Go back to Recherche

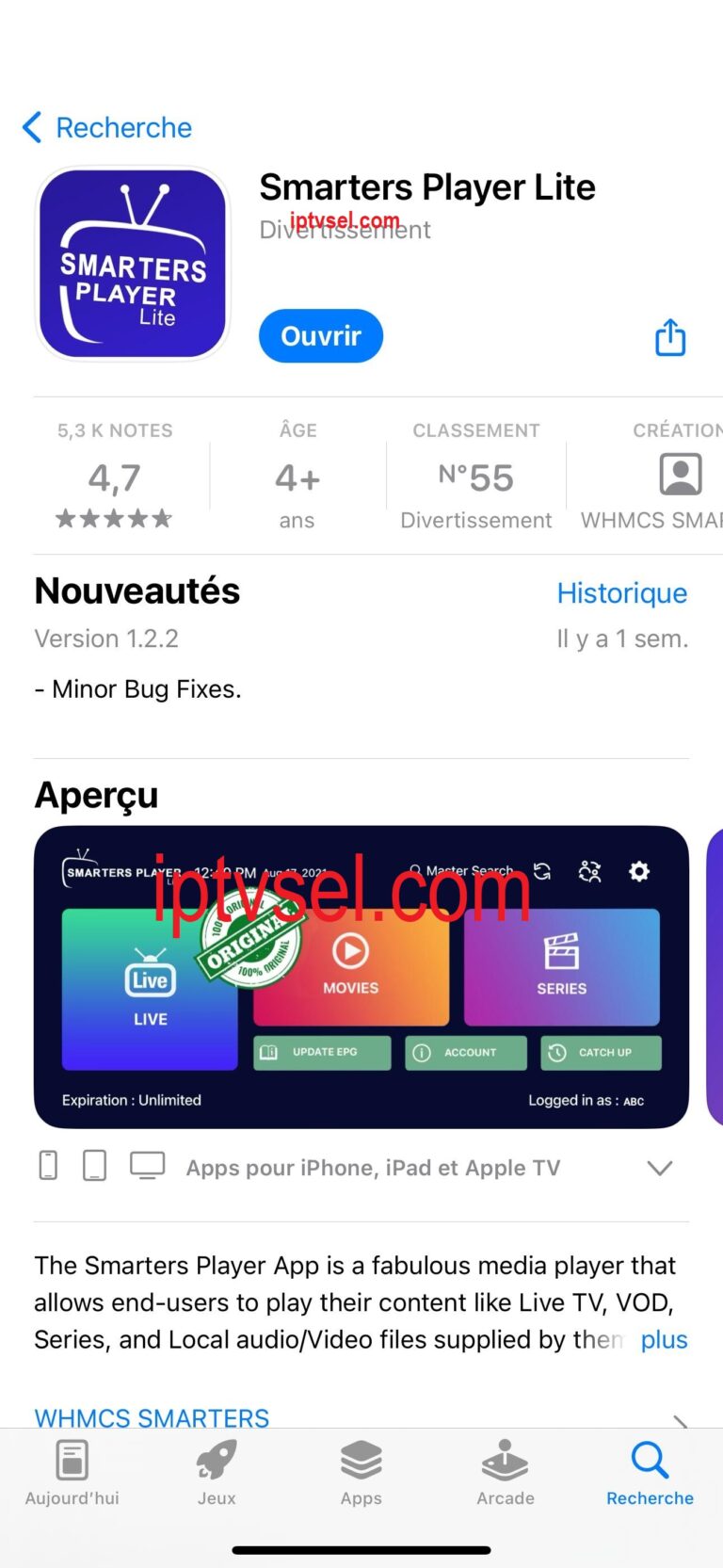pyautogui.click(x=106, y=127)
